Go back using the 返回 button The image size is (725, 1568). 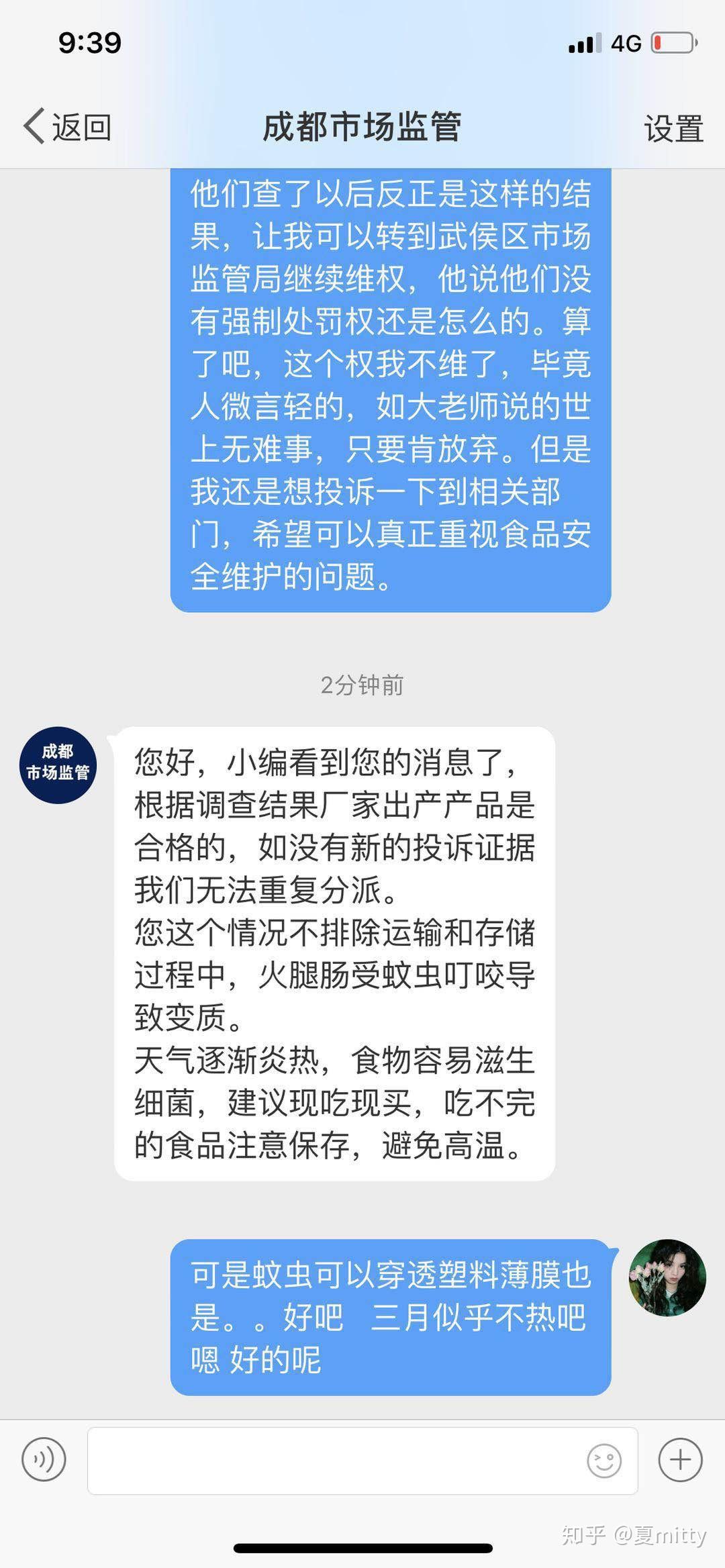67,127
